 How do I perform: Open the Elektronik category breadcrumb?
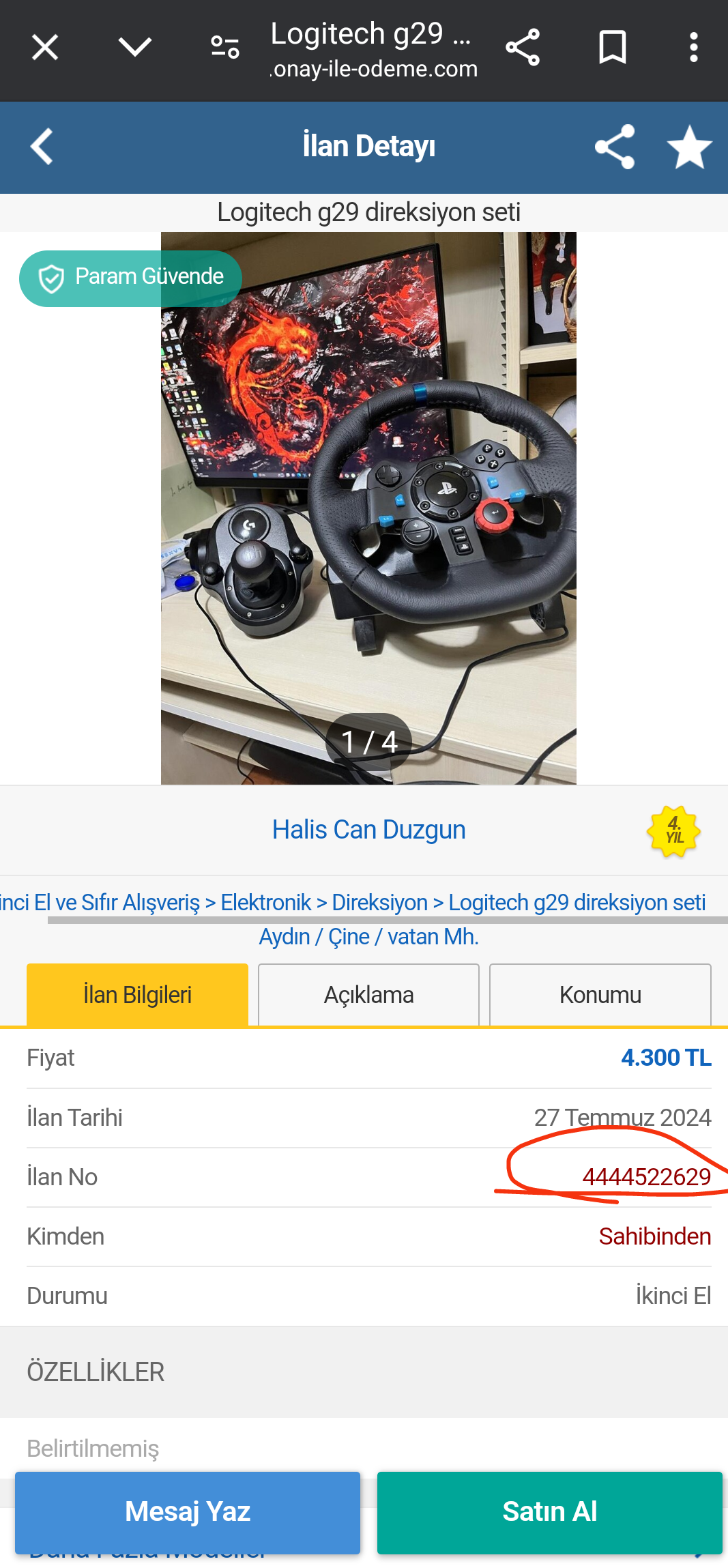click(x=265, y=902)
